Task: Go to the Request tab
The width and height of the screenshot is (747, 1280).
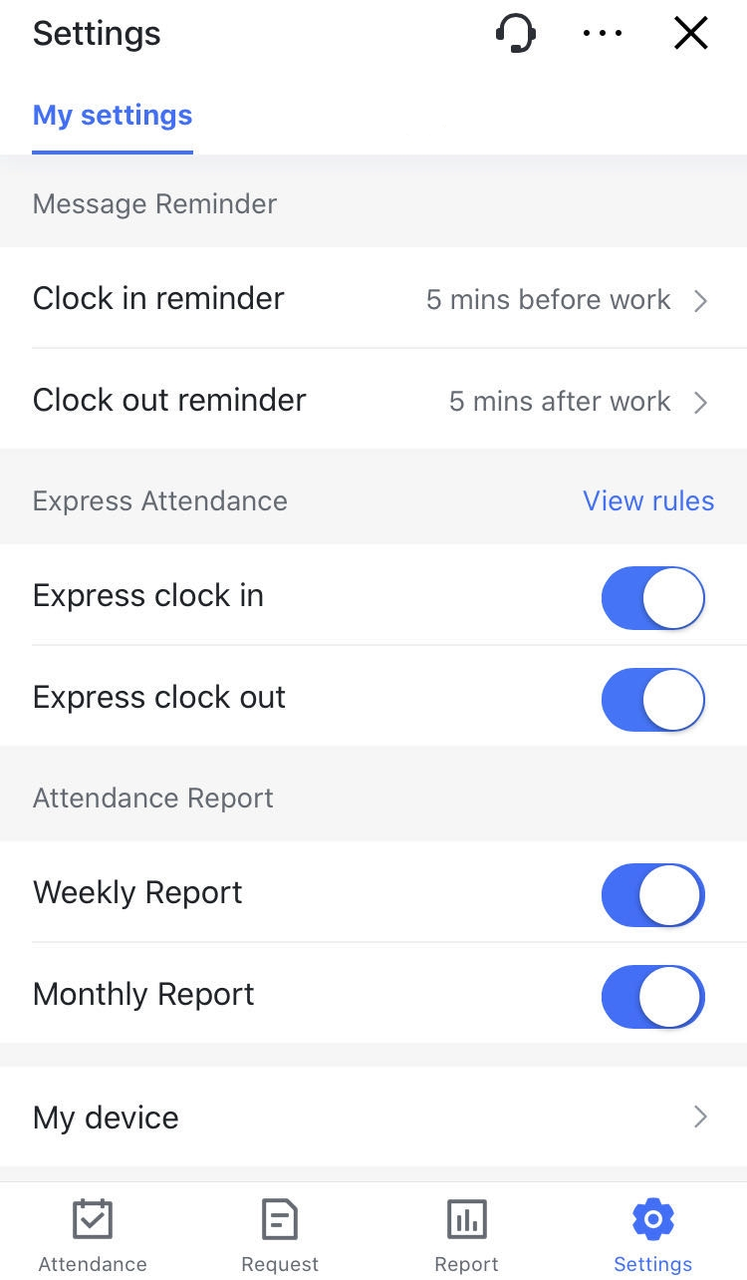Action: [280, 1236]
